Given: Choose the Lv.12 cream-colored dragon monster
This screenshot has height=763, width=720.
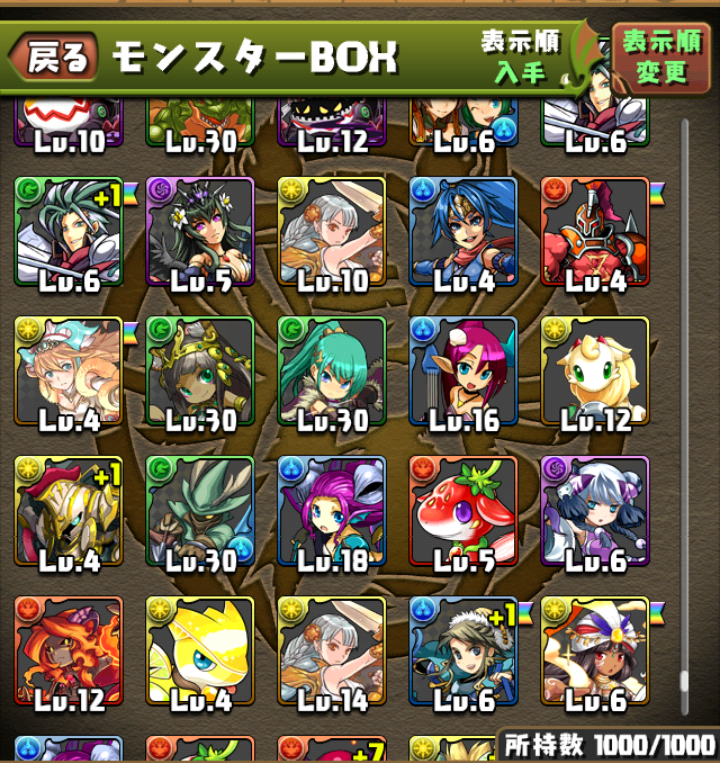Looking at the screenshot, I should [x=594, y=372].
